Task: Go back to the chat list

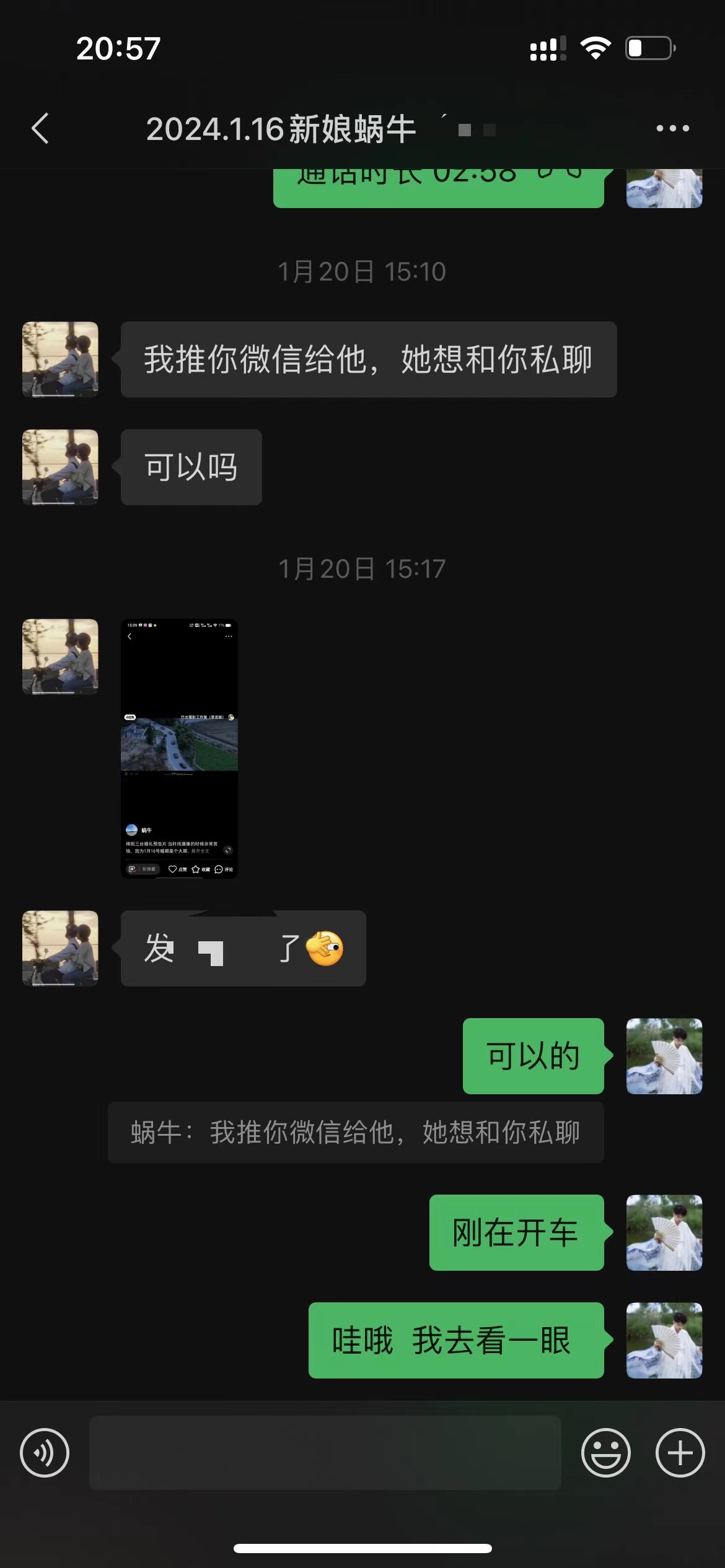Action: click(x=40, y=129)
